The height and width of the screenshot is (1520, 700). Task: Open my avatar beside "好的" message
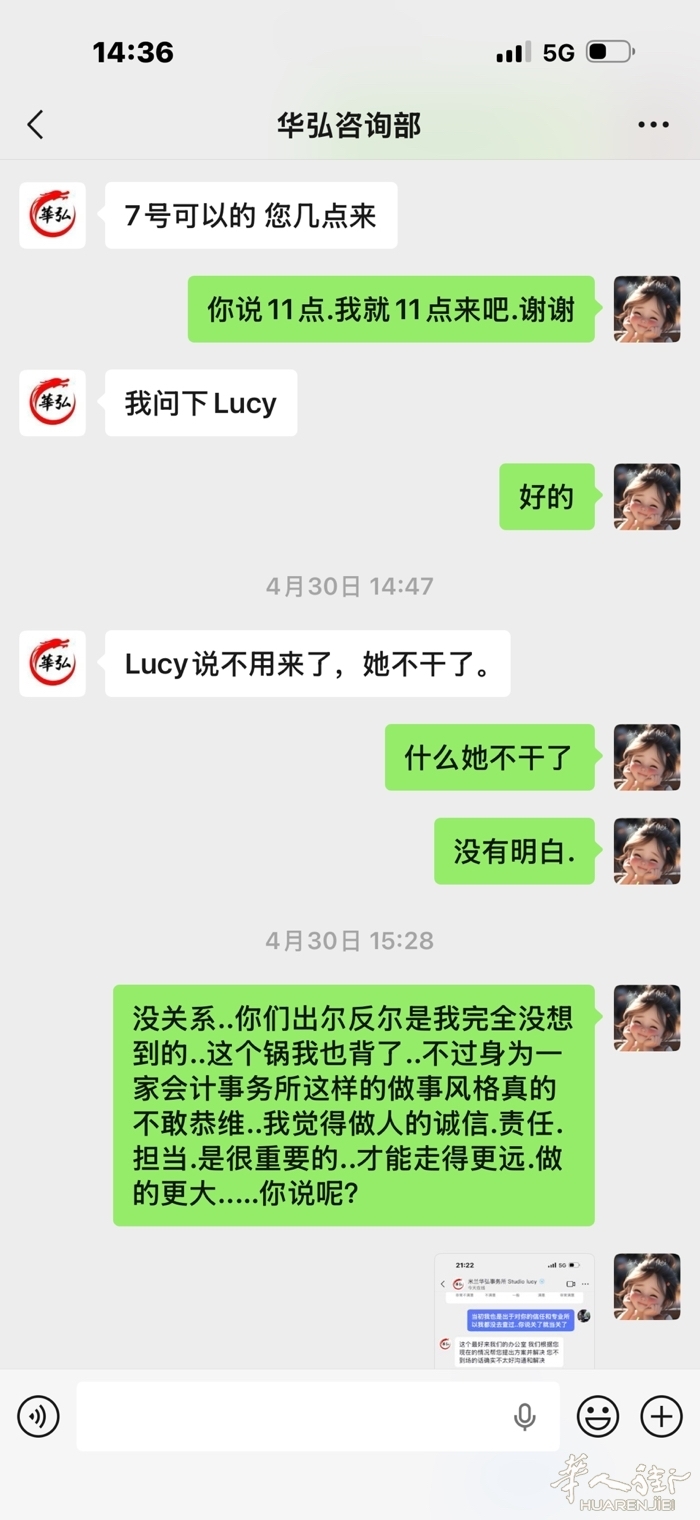[647, 497]
